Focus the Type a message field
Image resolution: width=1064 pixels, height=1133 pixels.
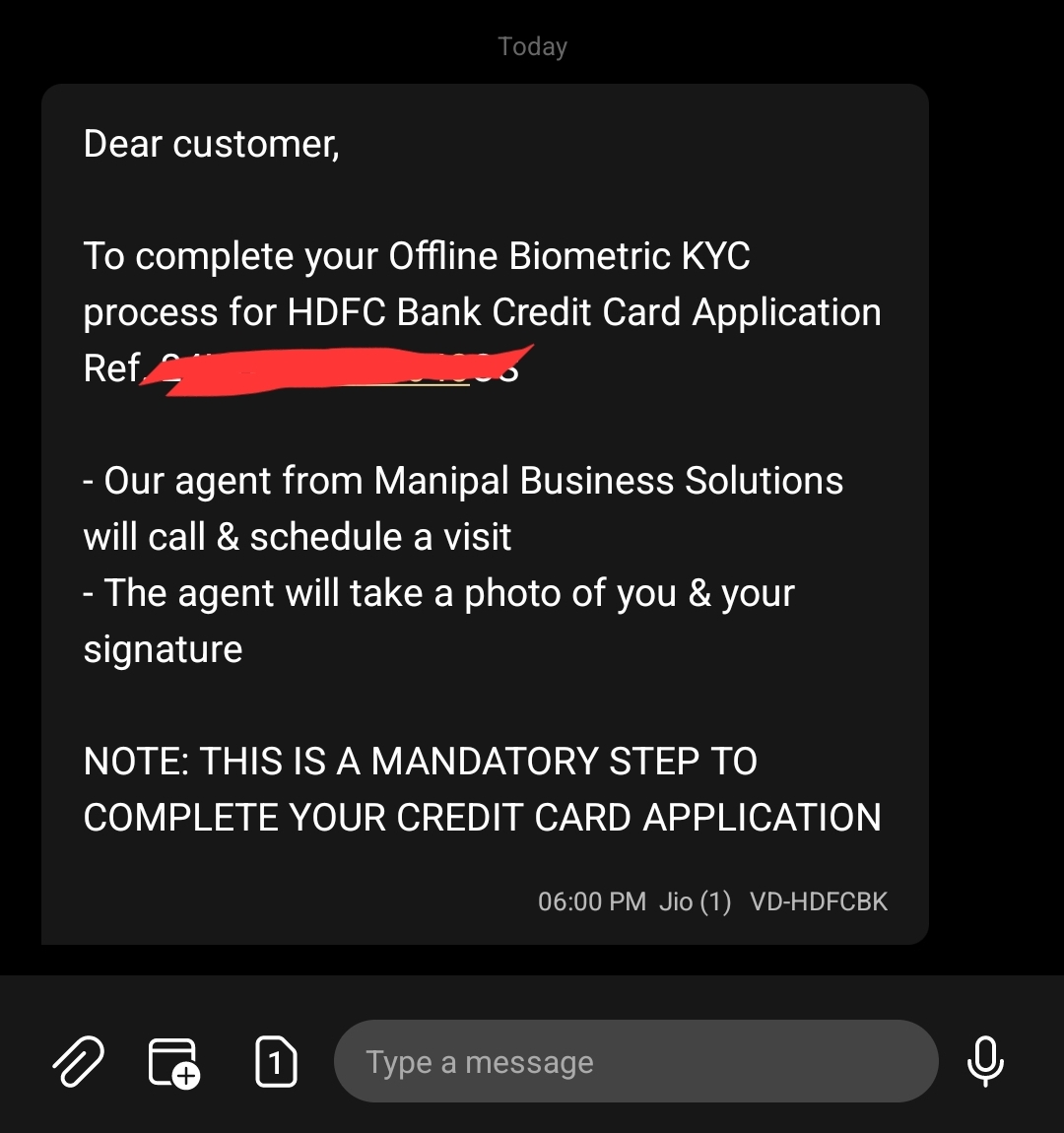pyautogui.click(x=635, y=1062)
